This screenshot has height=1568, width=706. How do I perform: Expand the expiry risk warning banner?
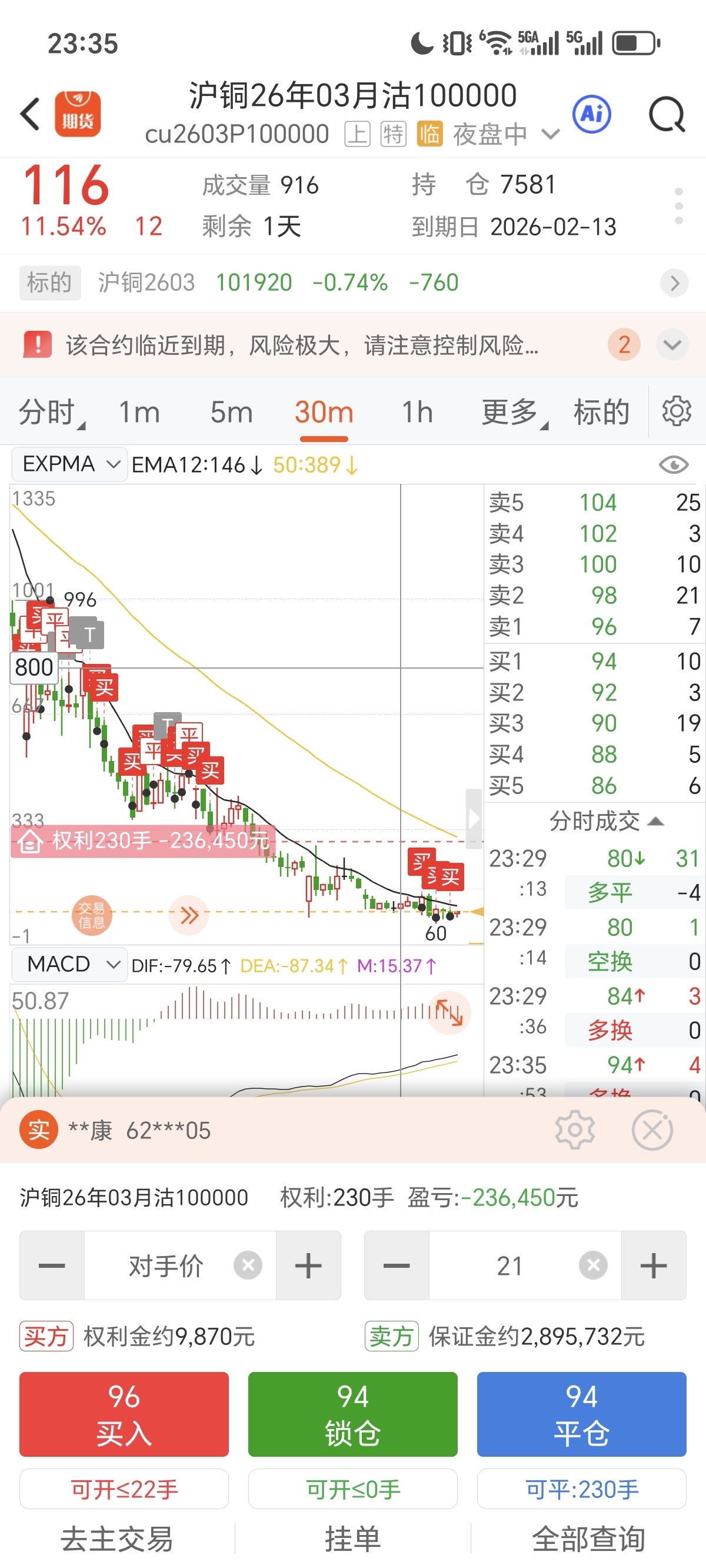pos(672,345)
